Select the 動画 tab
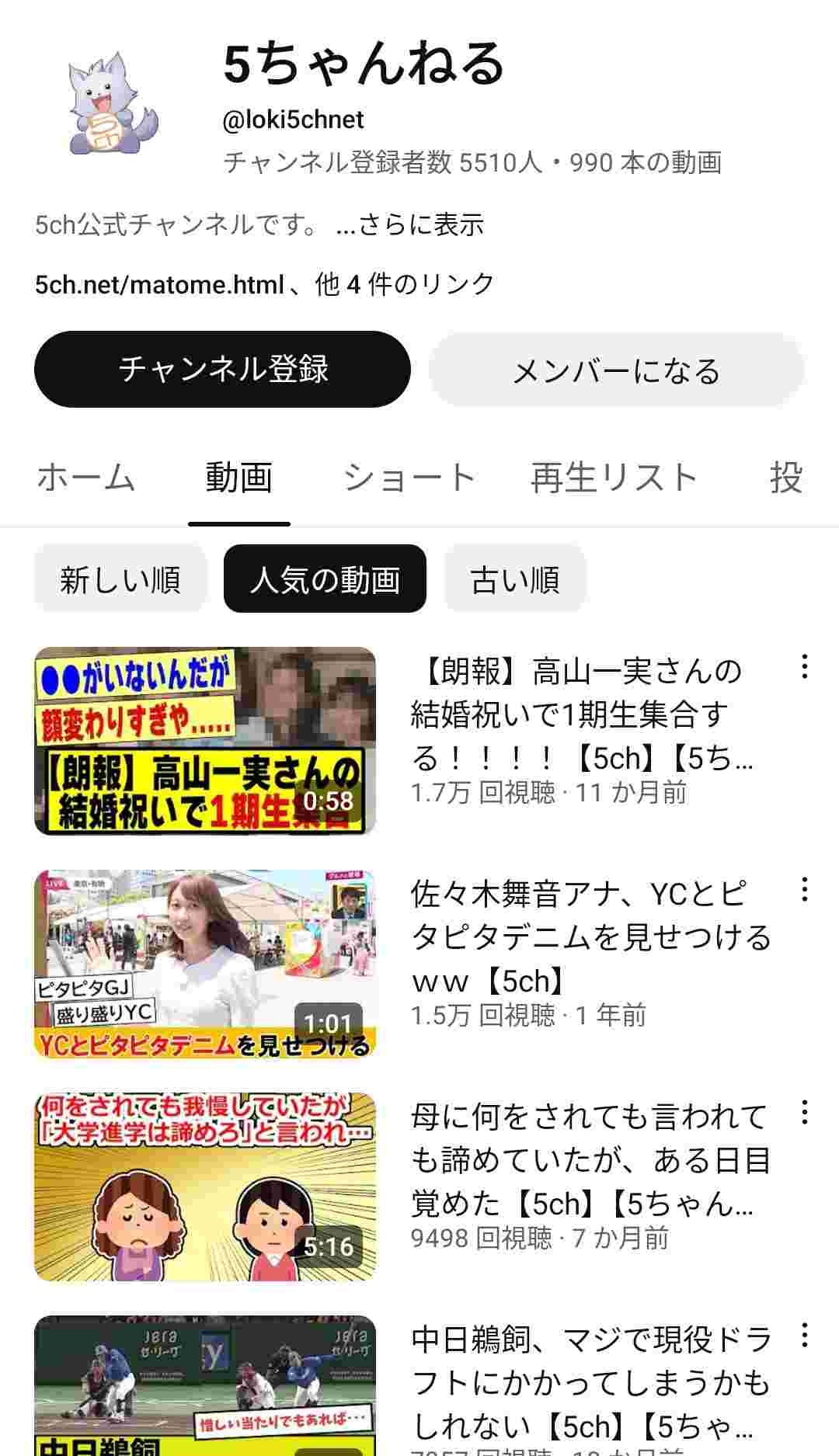The width and height of the screenshot is (839, 1456). pos(238,477)
